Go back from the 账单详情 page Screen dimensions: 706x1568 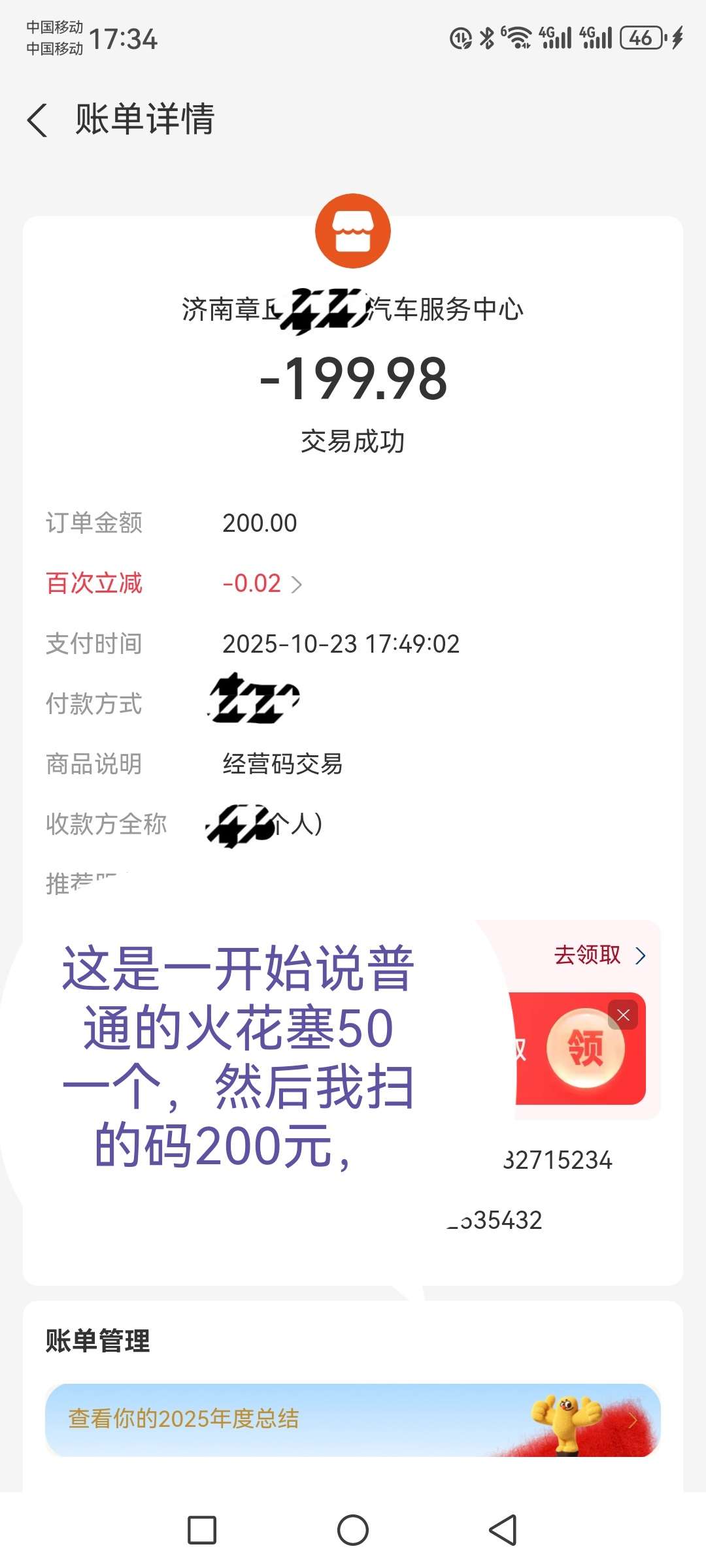pos(38,120)
